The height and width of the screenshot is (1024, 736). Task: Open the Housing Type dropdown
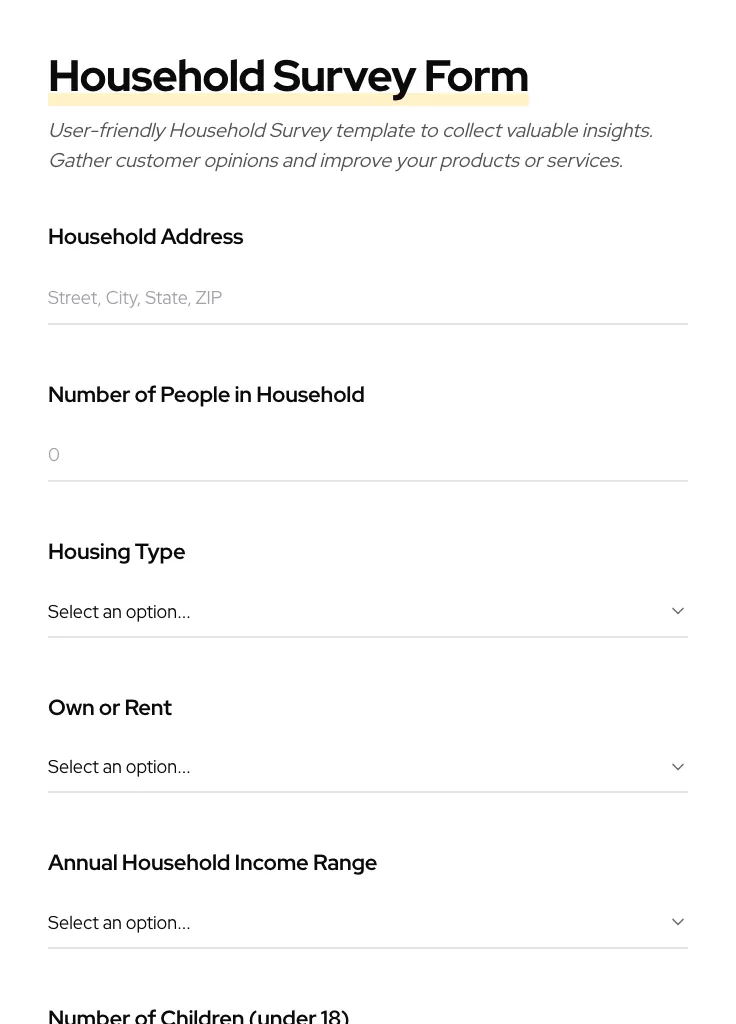tap(368, 611)
